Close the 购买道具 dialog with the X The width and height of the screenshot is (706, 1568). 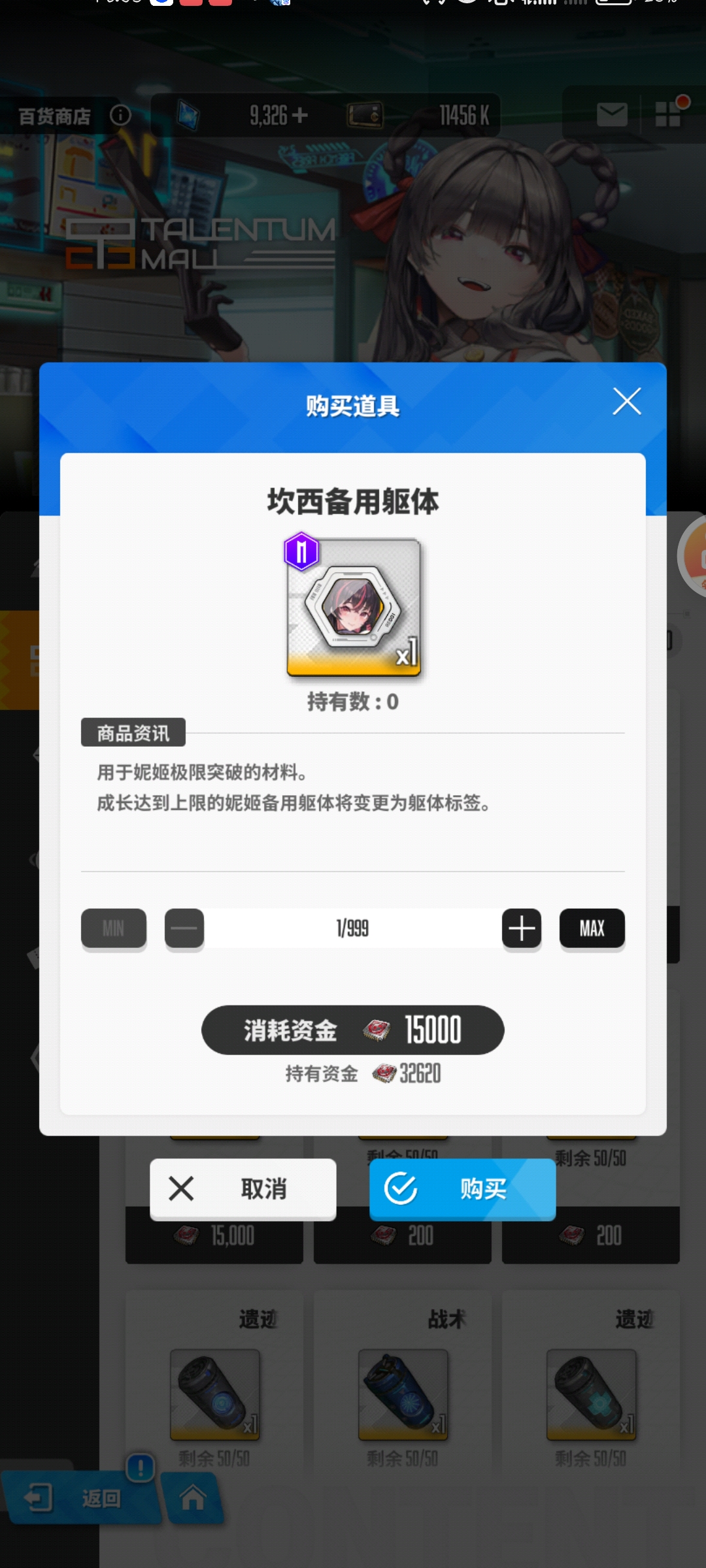(x=627, y=402)
